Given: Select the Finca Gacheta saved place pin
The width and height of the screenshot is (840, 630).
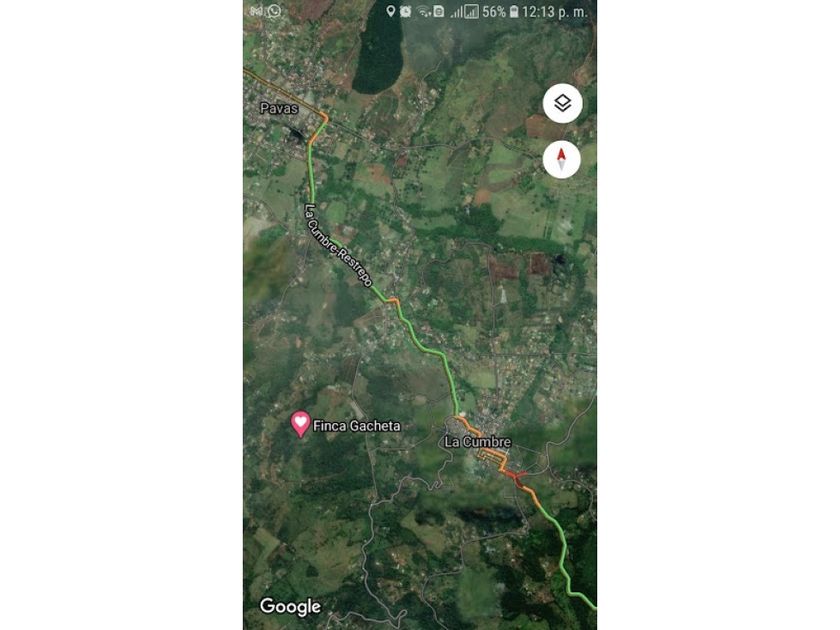Looking at the screenshot, I should [300, 424].
